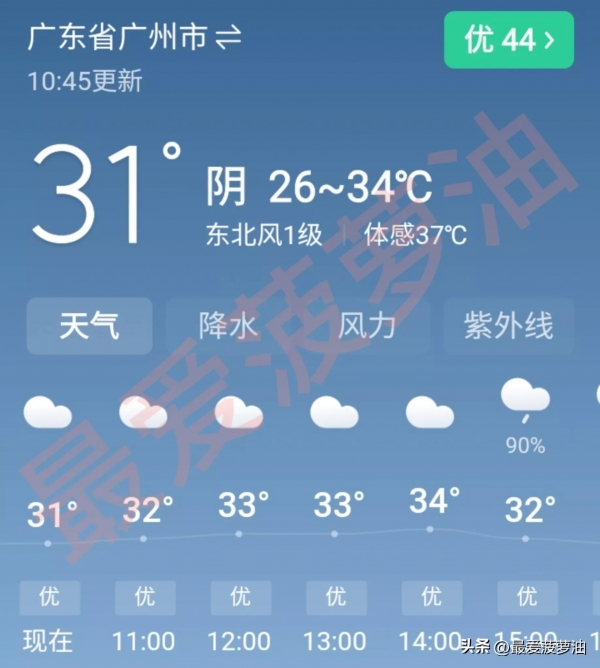This screenshot has width=600, height=668.
Task: Open air quality details 优 44
Action: click(509, 40)
